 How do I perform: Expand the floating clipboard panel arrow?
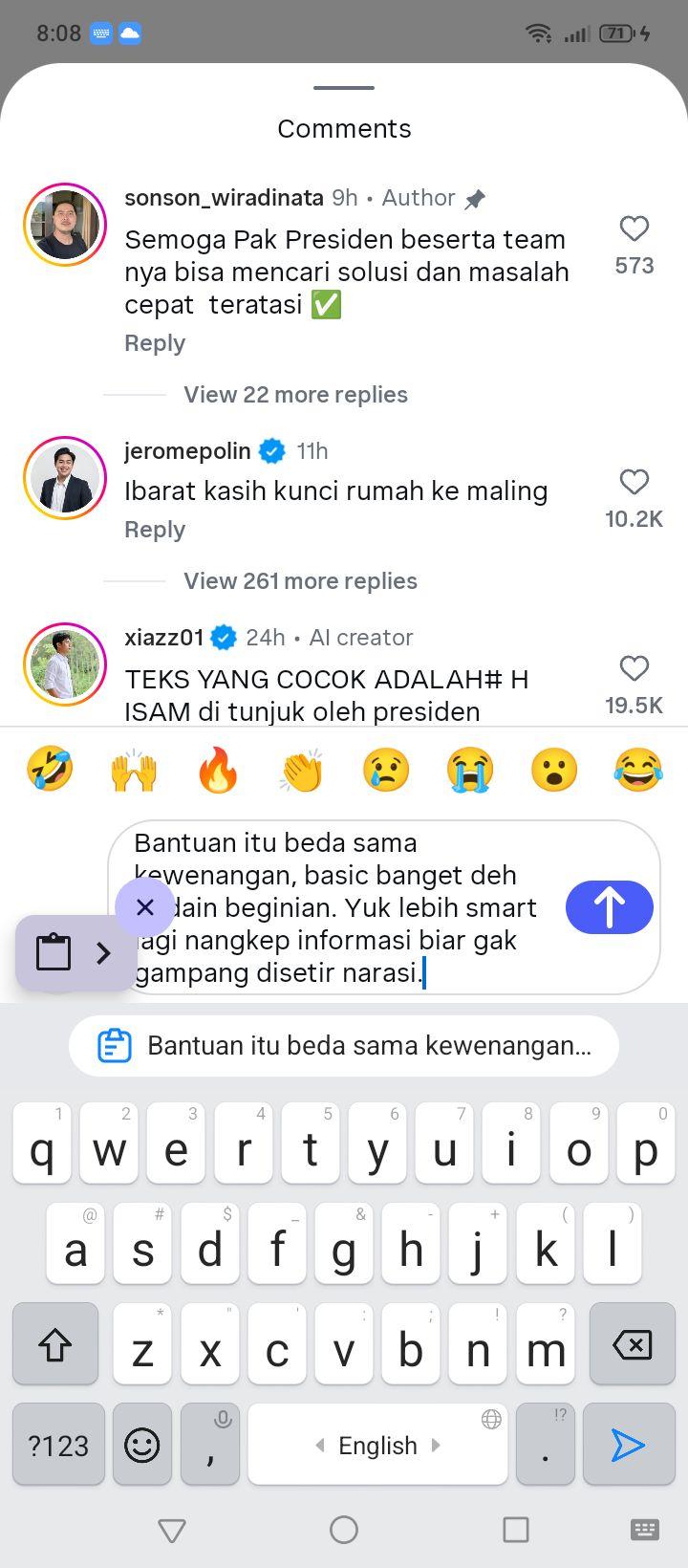click(103, 953)
